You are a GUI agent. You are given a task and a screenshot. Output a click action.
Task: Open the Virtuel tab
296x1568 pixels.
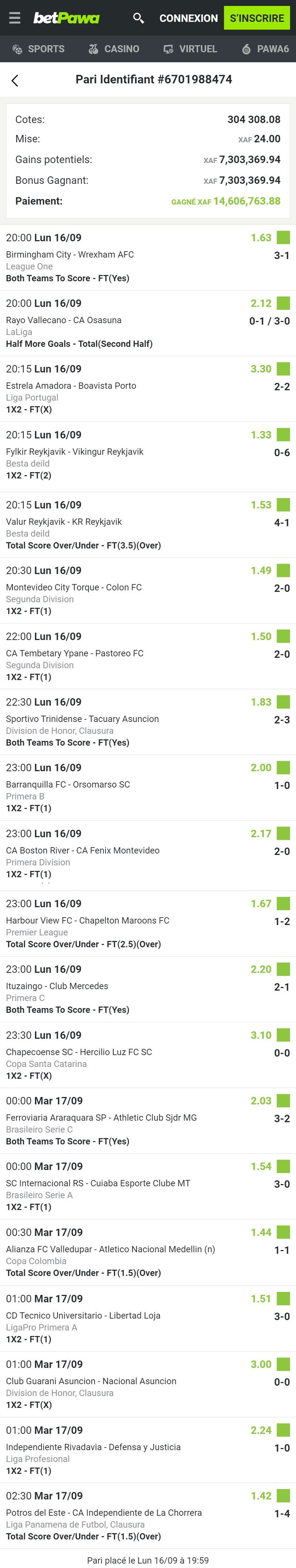[x=190, y=49]
